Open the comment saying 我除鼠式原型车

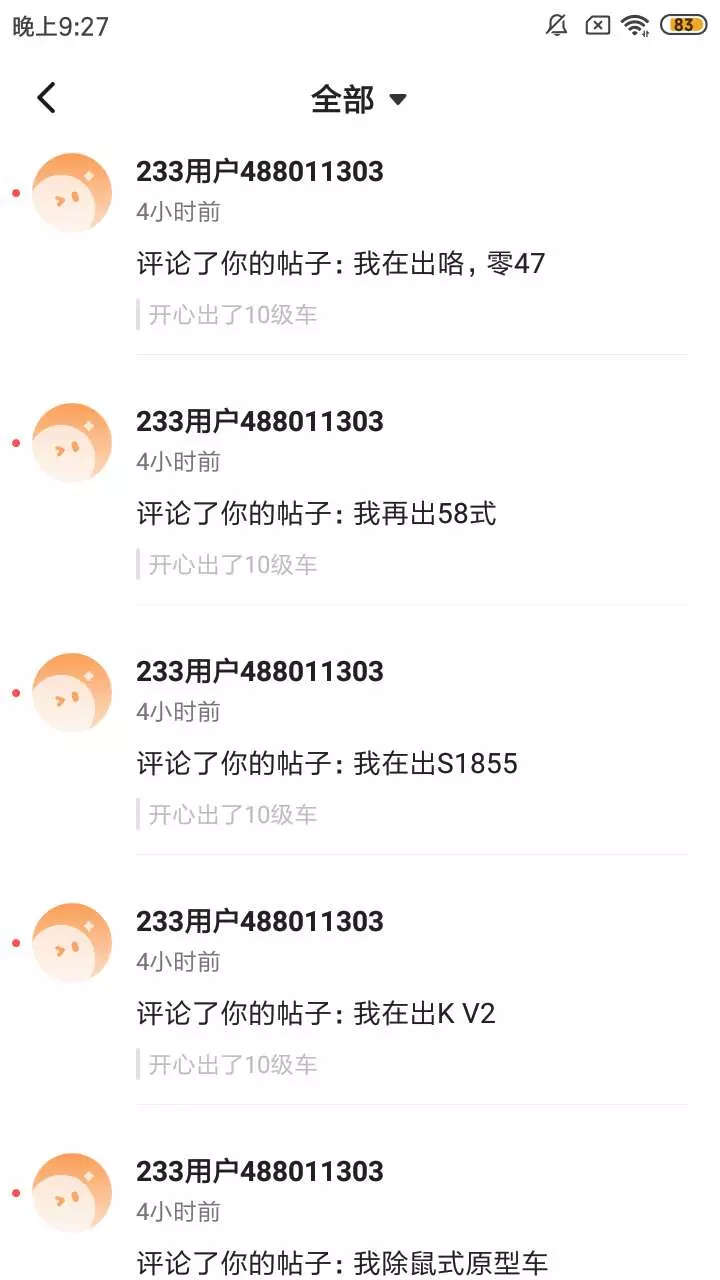coord(342,1263)
